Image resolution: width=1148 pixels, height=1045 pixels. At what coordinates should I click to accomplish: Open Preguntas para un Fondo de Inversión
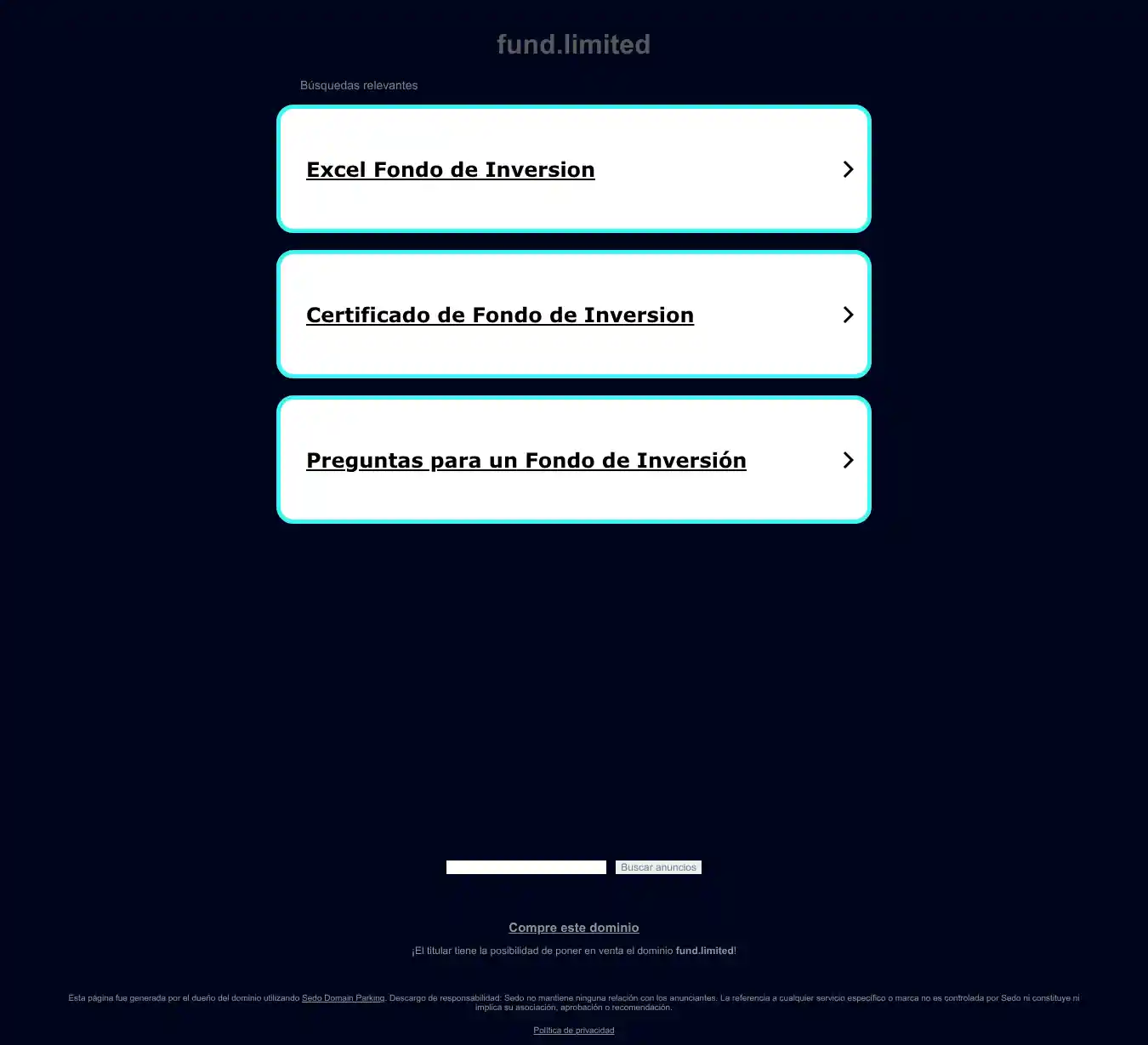[x=526, y=460]
